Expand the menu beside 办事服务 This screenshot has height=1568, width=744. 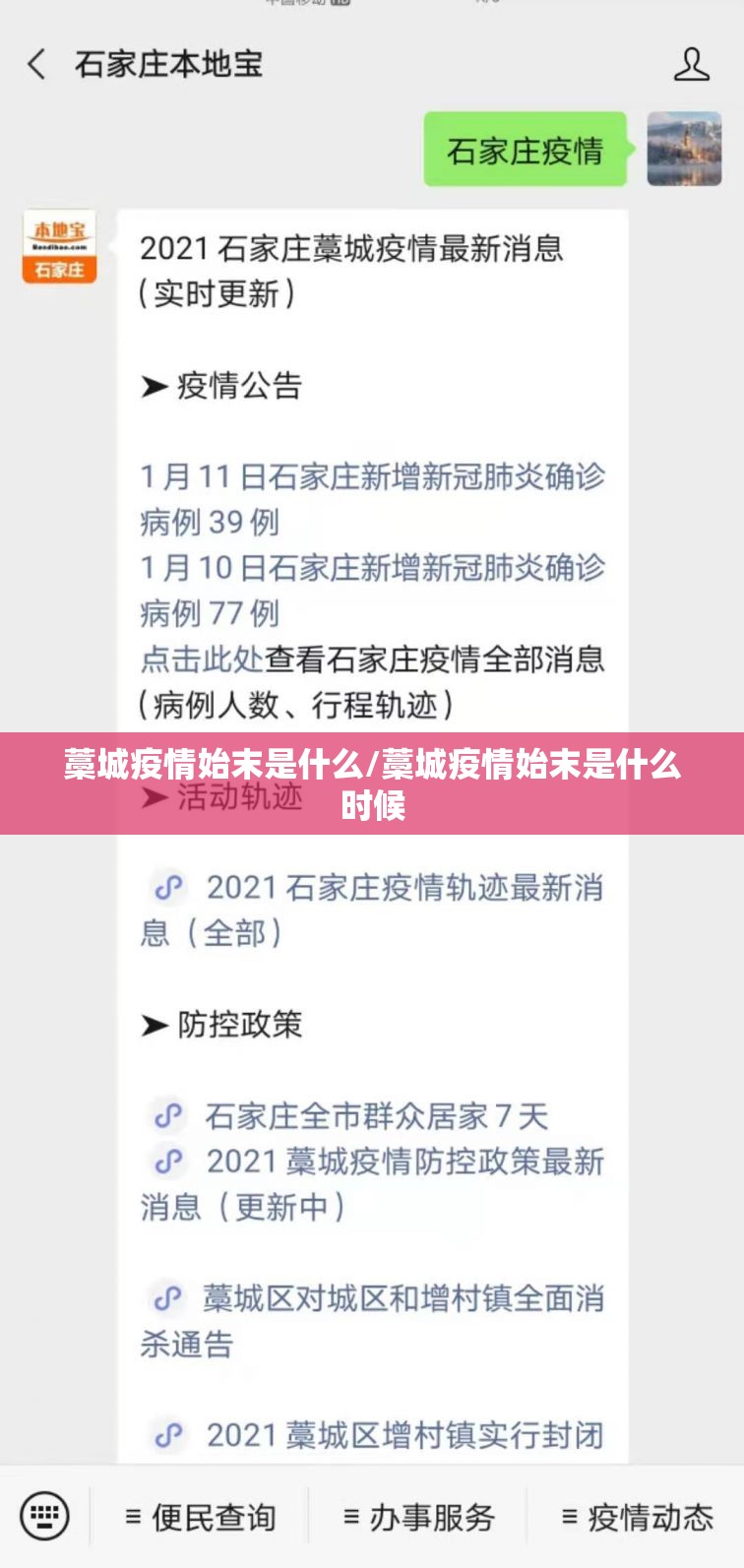[x=349, y=1516]
